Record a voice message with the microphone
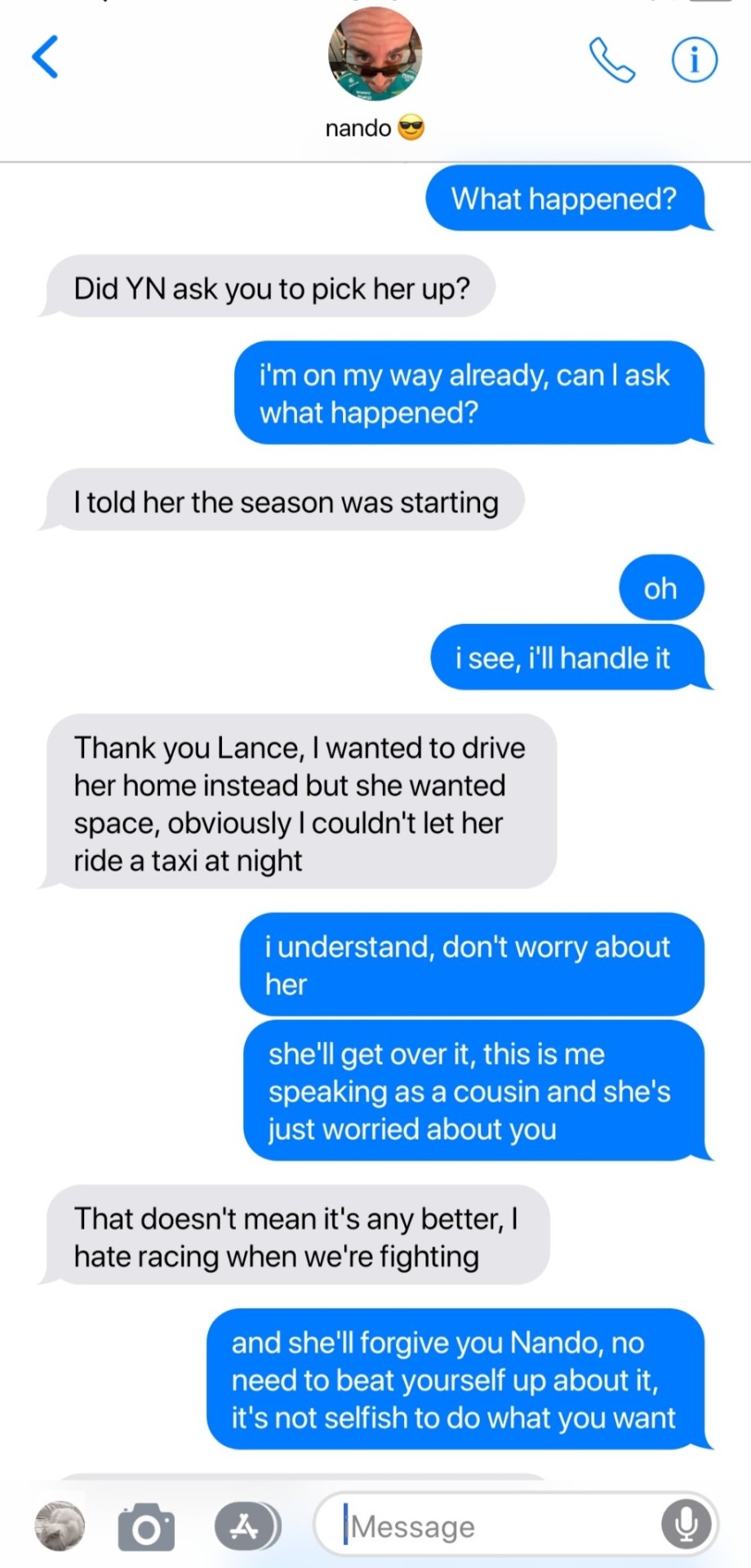 point(686,1525)
